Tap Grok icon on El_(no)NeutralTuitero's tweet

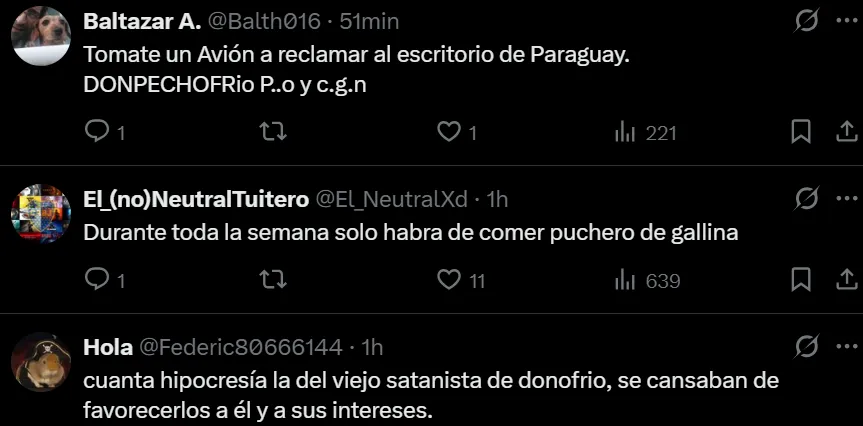[x=806, y=199]
